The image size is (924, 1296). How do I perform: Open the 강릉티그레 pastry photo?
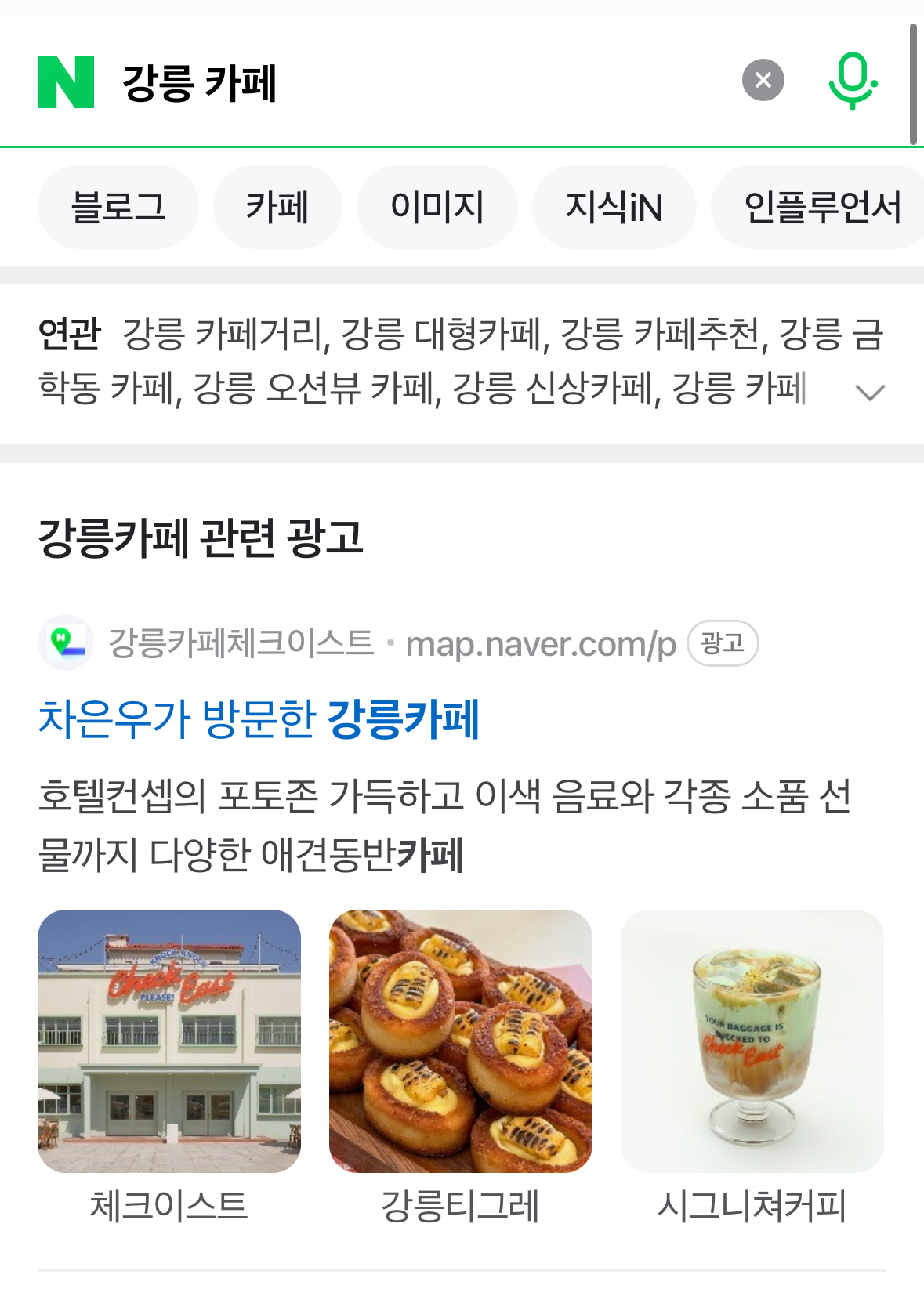pyautogui.click(x=461, y=1041)
